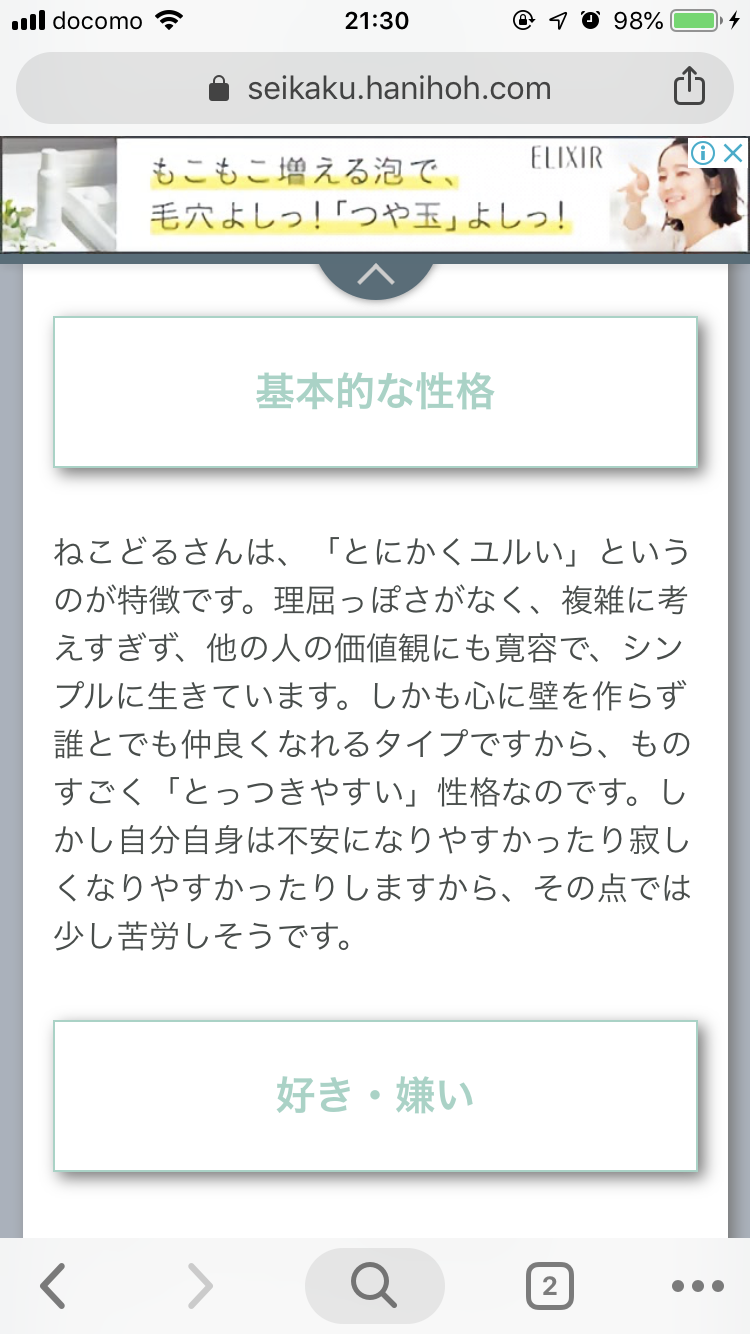Tap the search button in the toolbar
The image size is (750, 1334).
pos(374,1286)
